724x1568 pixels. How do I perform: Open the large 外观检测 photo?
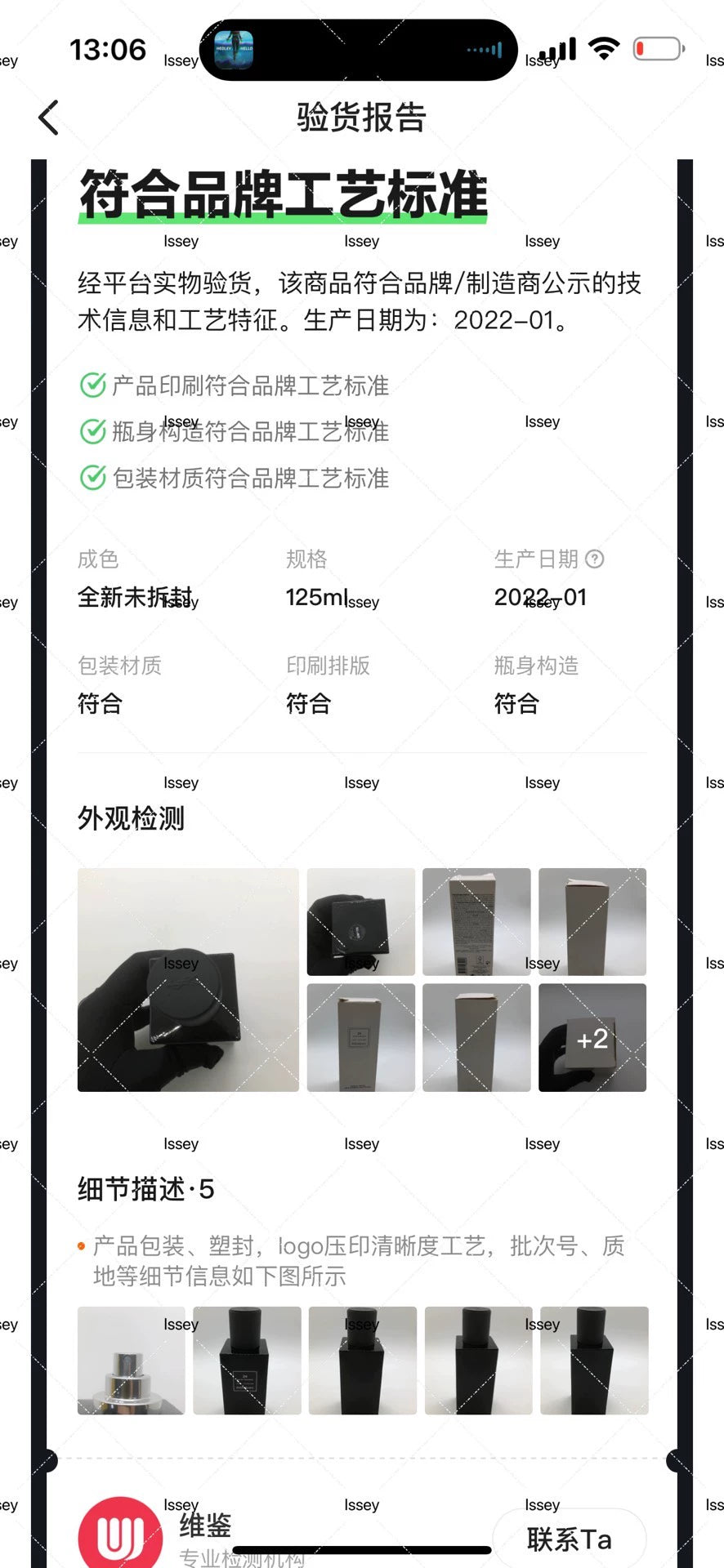[188, 979]
